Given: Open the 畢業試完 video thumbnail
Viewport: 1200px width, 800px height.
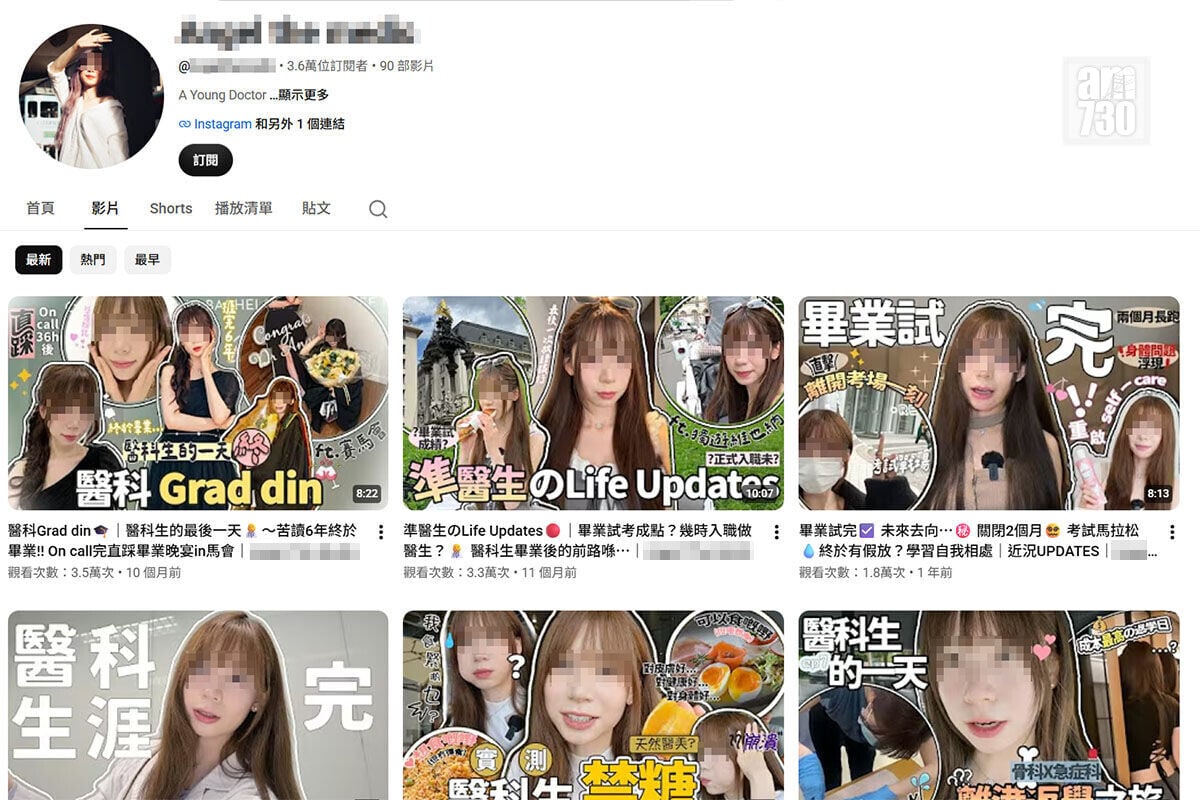Looking at the screenshot, I should tap(989, 403).
